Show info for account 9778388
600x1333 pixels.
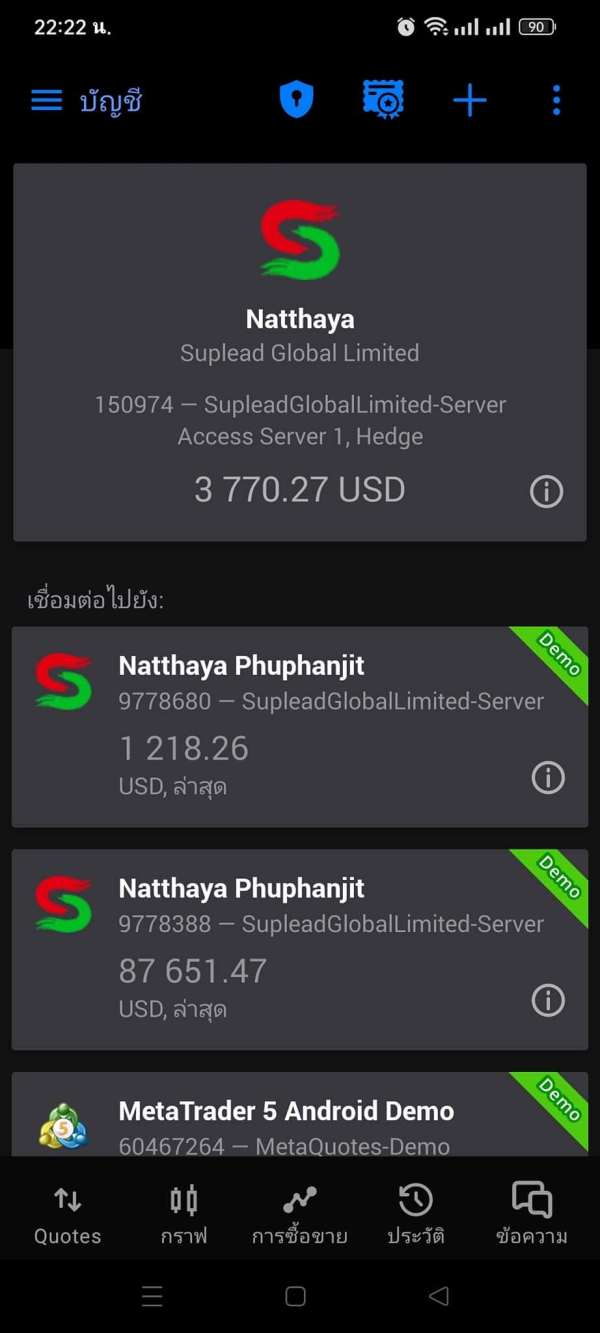548,1000
